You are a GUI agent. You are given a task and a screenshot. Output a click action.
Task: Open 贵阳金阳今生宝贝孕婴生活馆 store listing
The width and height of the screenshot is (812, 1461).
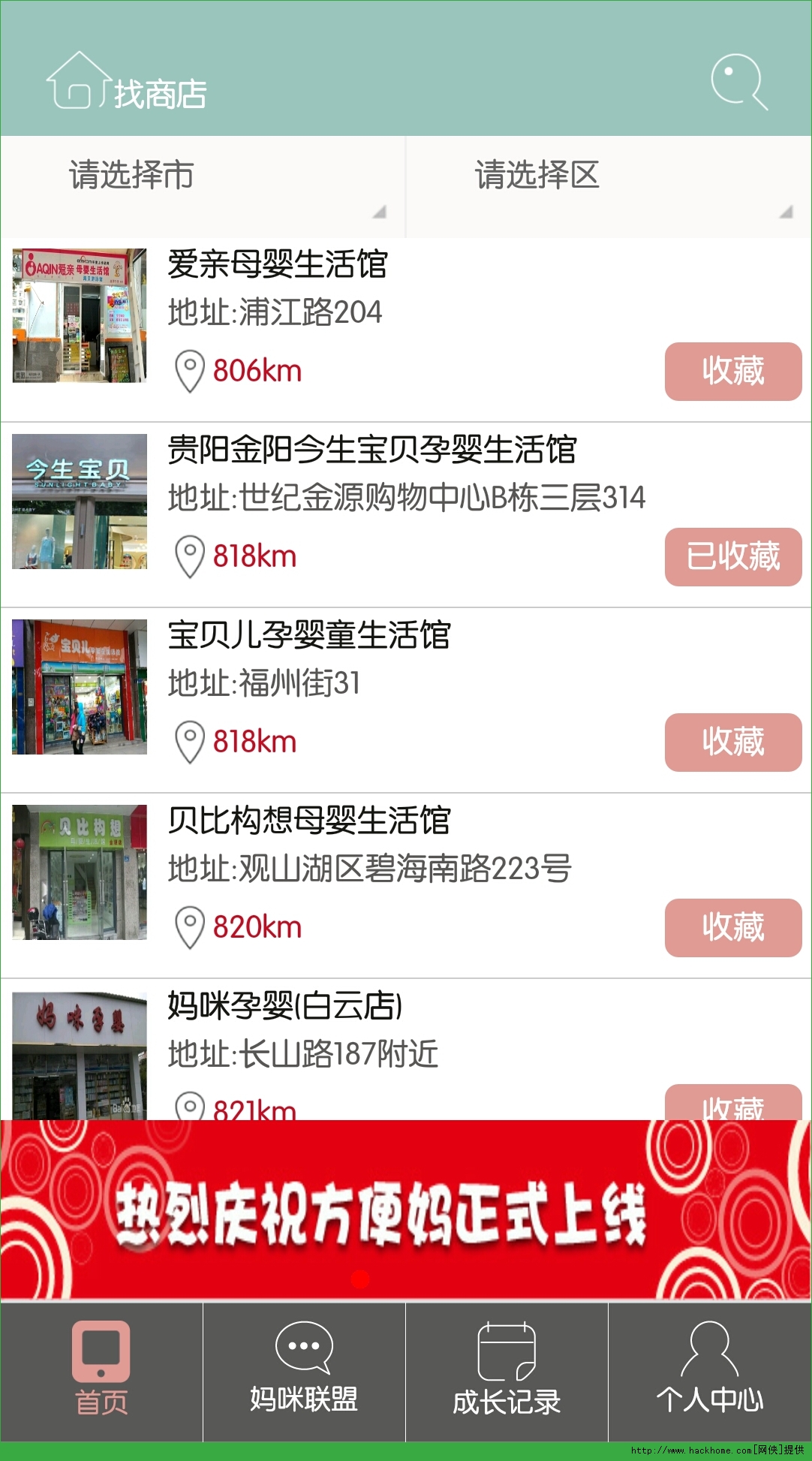click(x=371, y=450)
